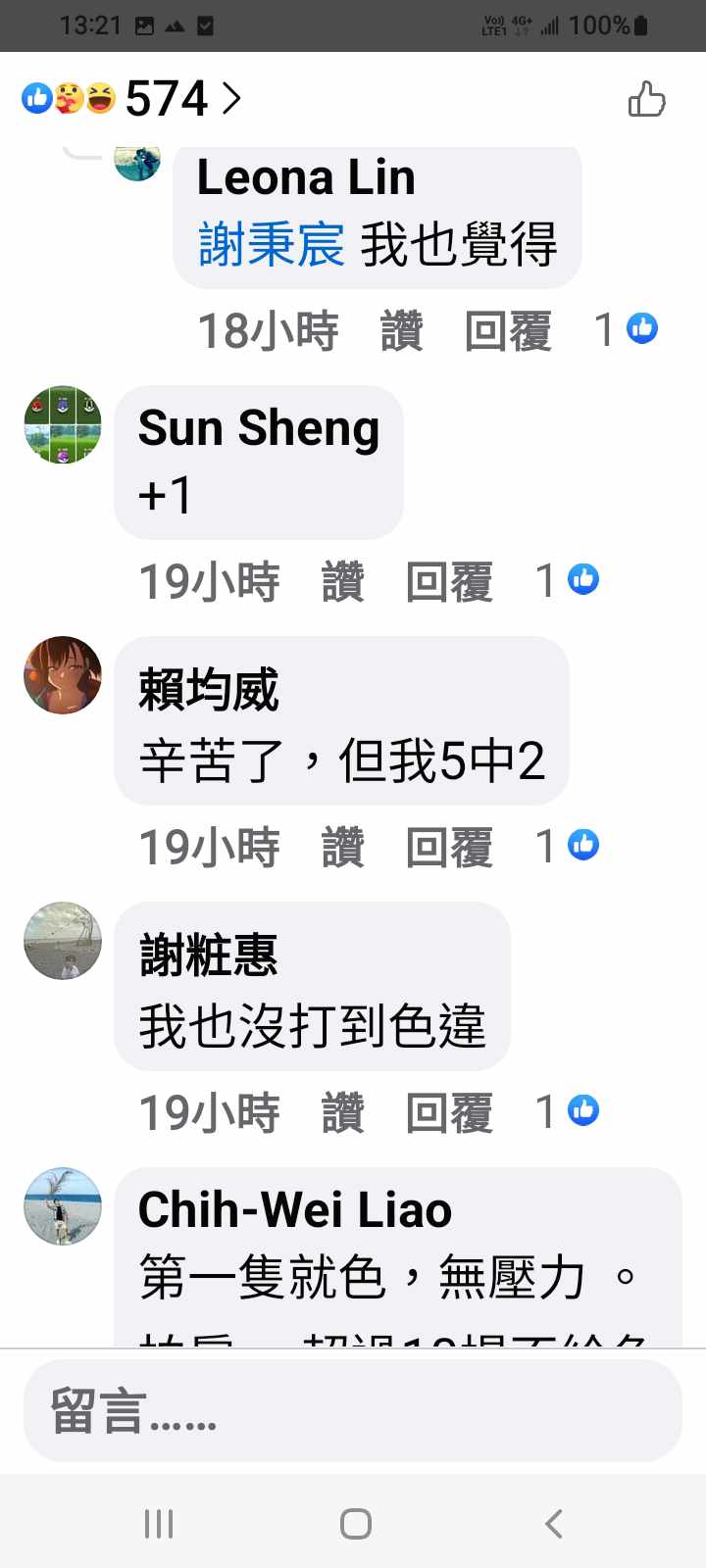Screen dimensions: 706x1568
Task: Open recent apps from navigation bar
Action: [x=159, y=1524]
